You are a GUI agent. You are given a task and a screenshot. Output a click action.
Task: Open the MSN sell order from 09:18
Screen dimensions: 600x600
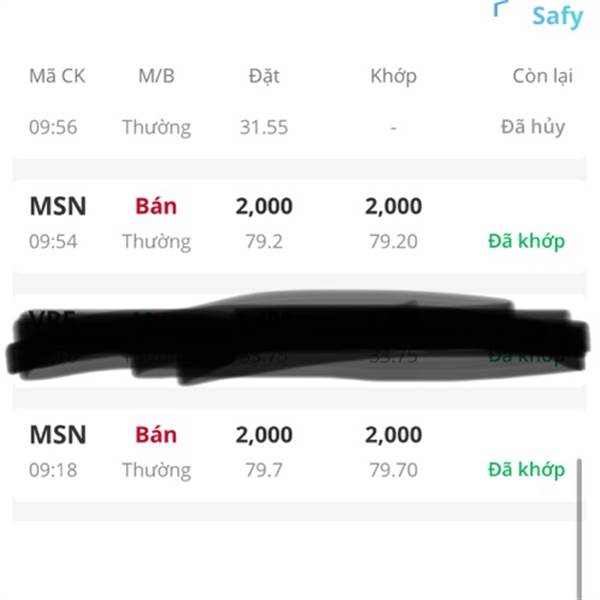295,451
